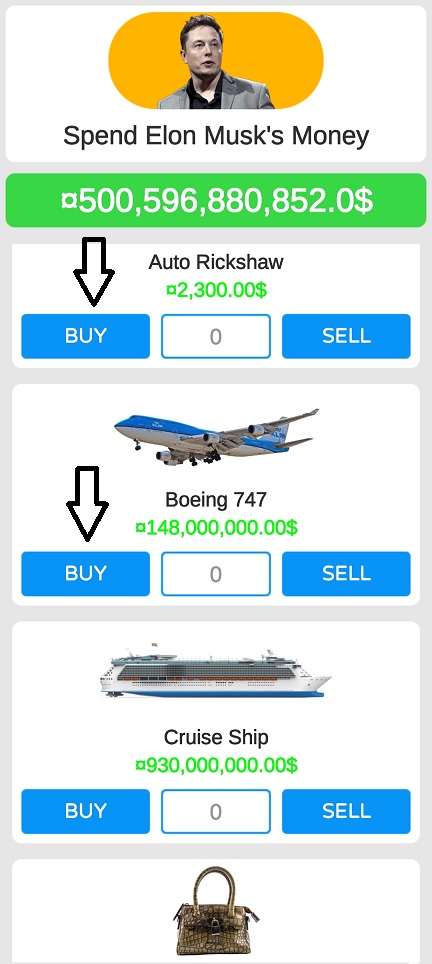The height and width of the screenshot is (964, 432).
Task: Buy a Cruise Ship
Action: (85, 812)
